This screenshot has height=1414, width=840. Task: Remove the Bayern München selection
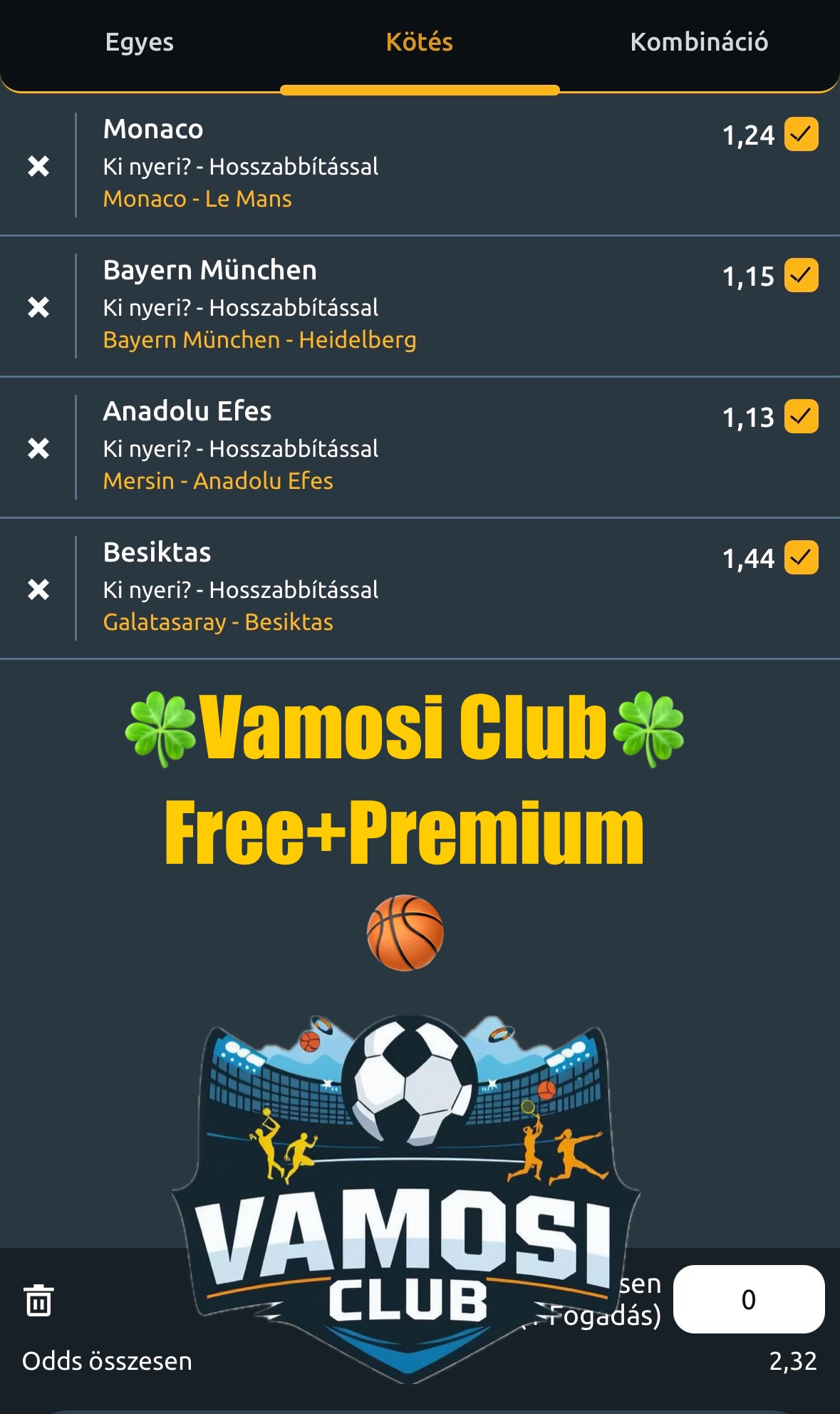pos(38,307)
